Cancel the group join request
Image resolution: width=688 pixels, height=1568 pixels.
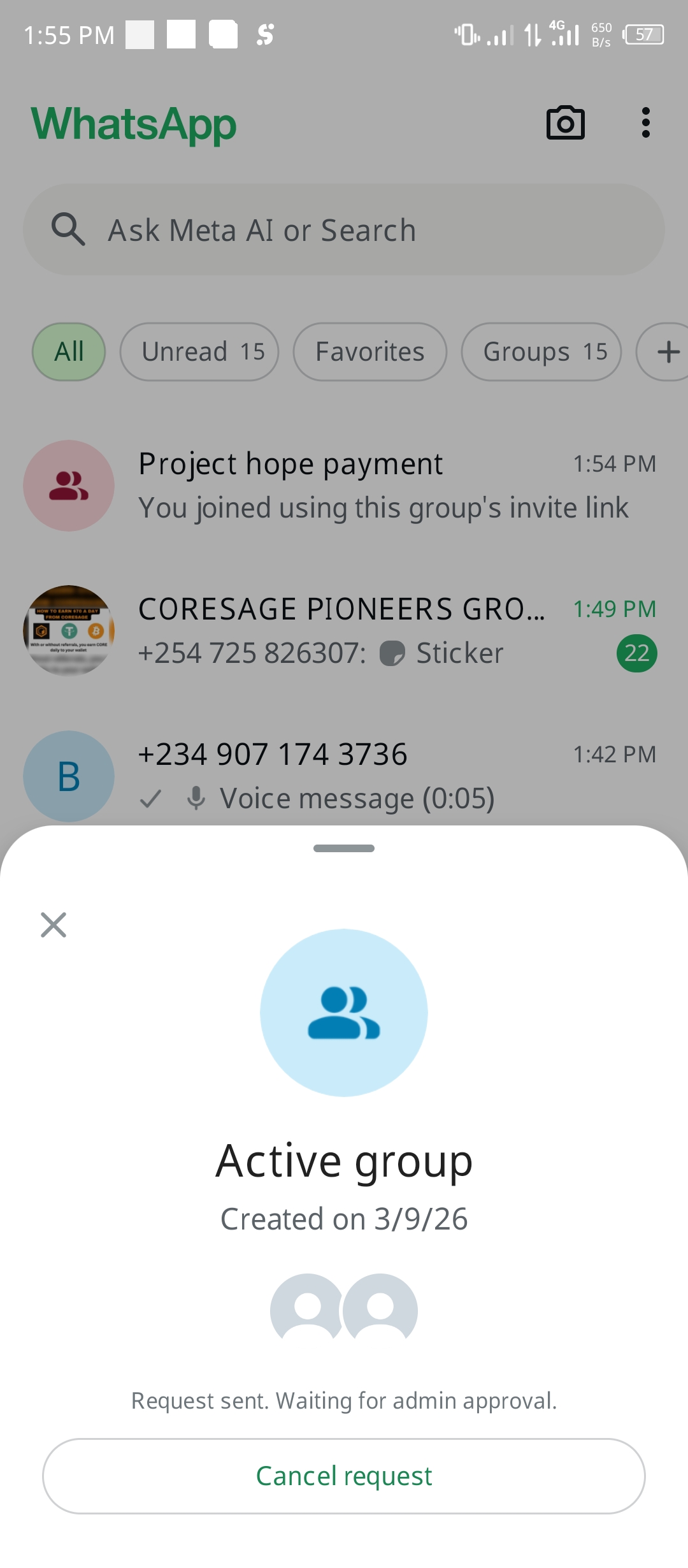[x=344, y=1476]
